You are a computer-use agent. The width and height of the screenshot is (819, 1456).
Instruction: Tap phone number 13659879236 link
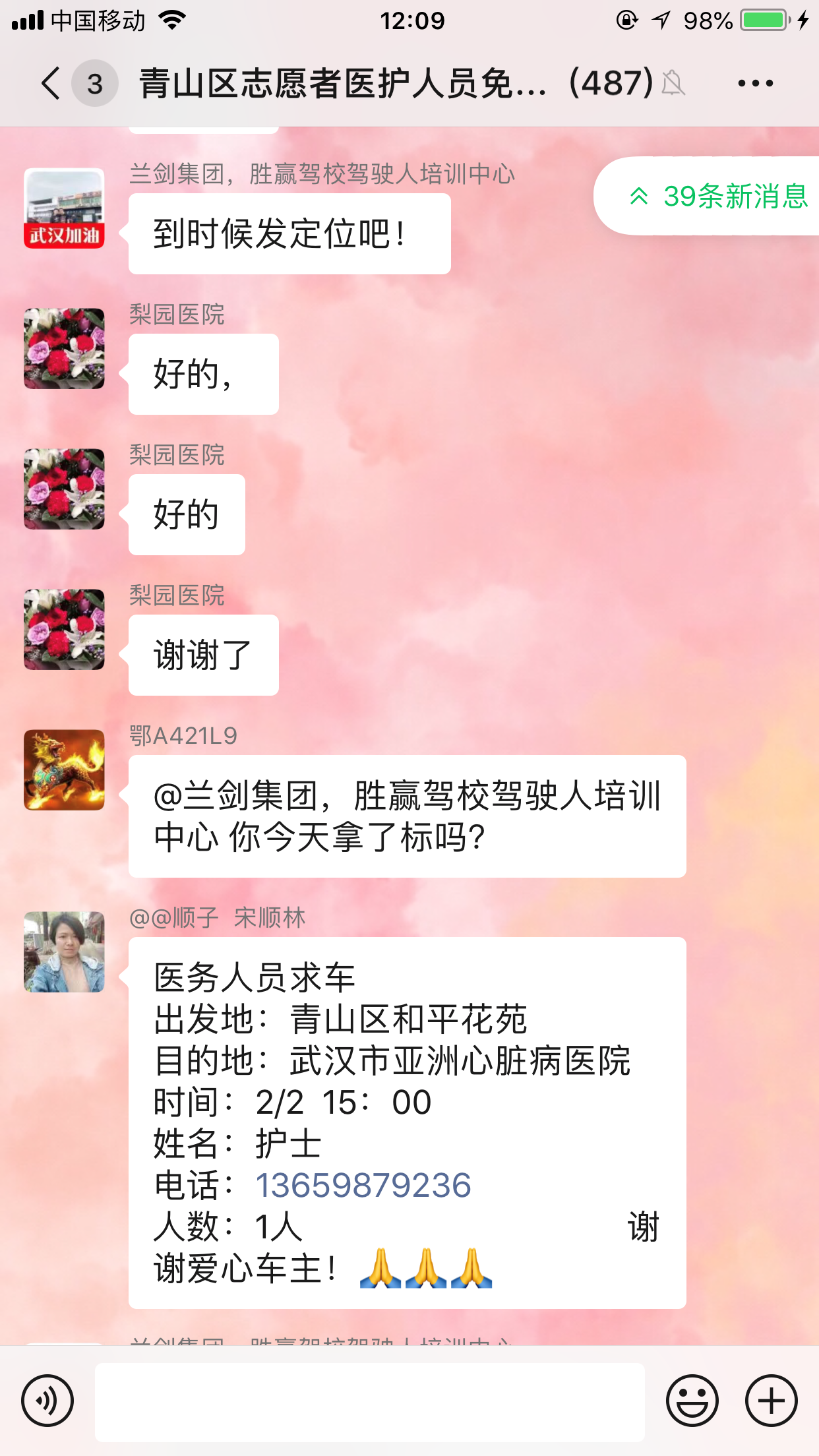[363, 1186]
